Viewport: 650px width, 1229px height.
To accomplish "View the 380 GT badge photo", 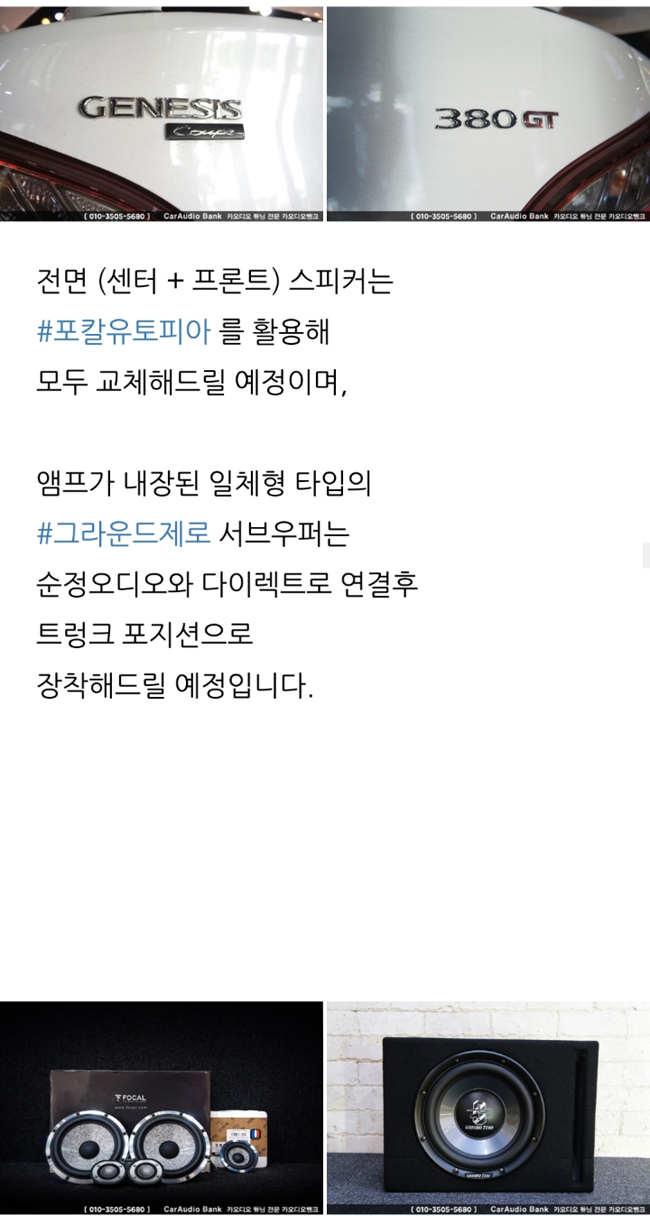I will coord(488,110).
